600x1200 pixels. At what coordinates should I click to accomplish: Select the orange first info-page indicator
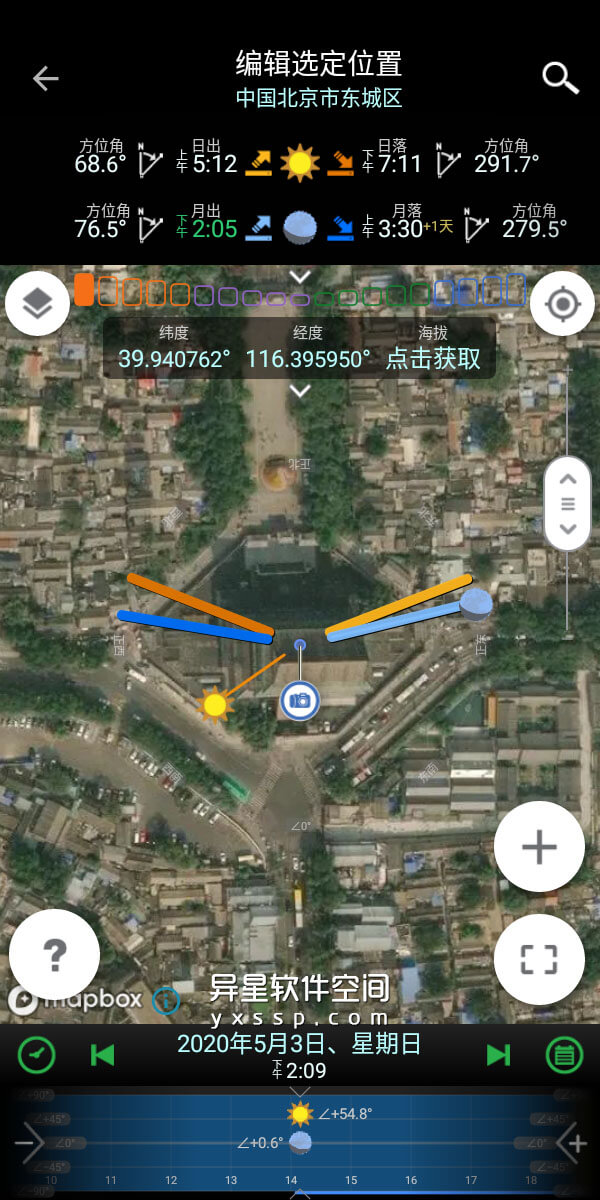point(84,289)
